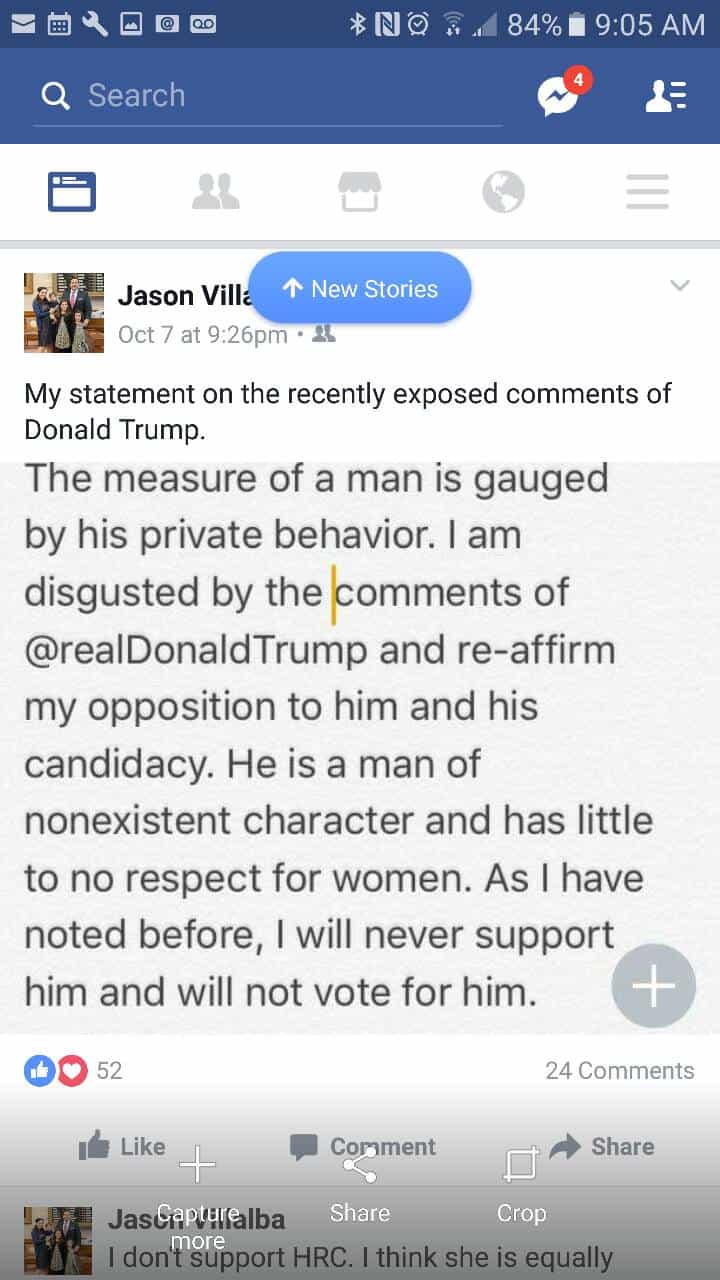Like Jason's post
The height and width of the screenshot is (1280, 720).
click(x=123, y=1147)
